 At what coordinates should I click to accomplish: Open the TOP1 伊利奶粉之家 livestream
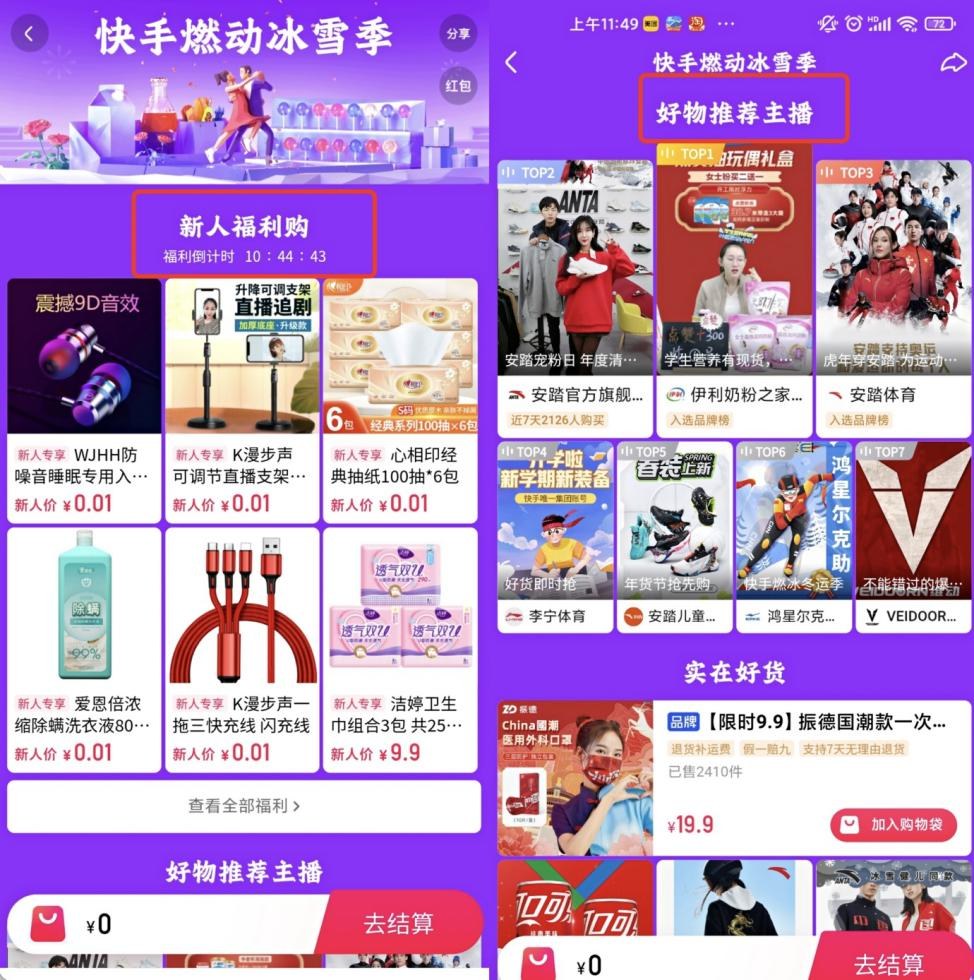click(x=734, y=290)
